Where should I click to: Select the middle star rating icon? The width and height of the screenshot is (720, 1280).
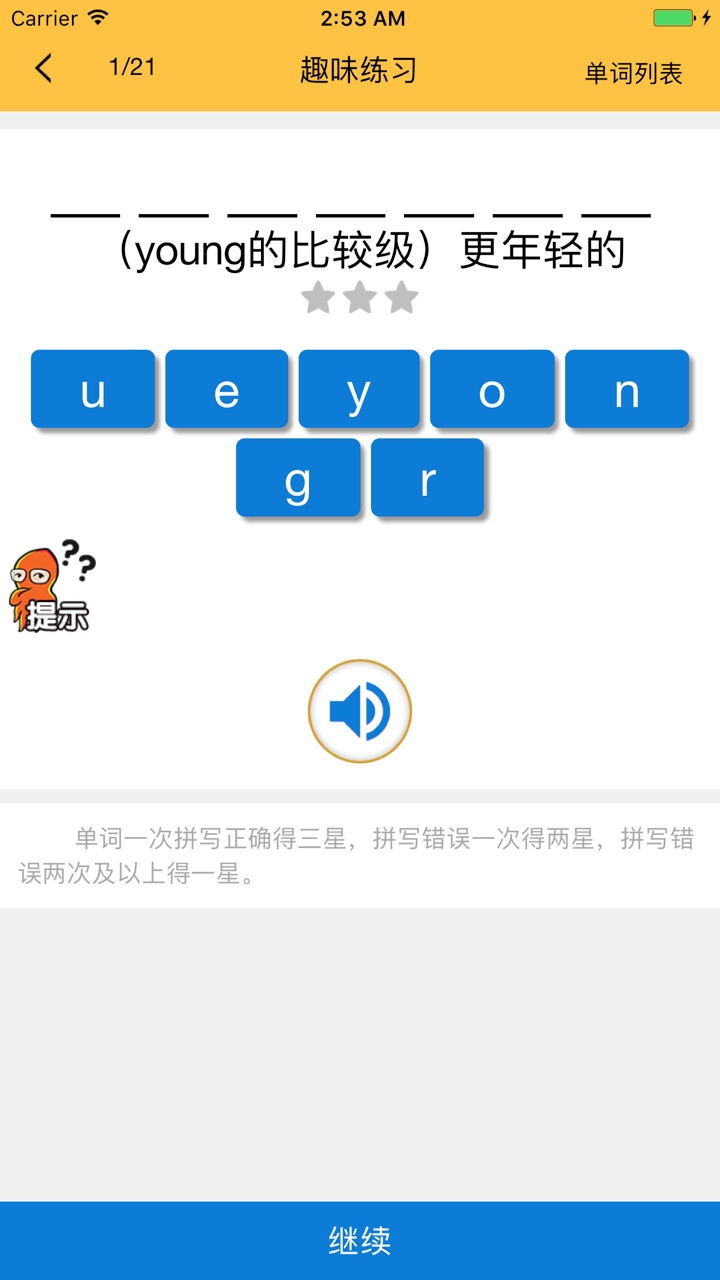click(360, 296)
